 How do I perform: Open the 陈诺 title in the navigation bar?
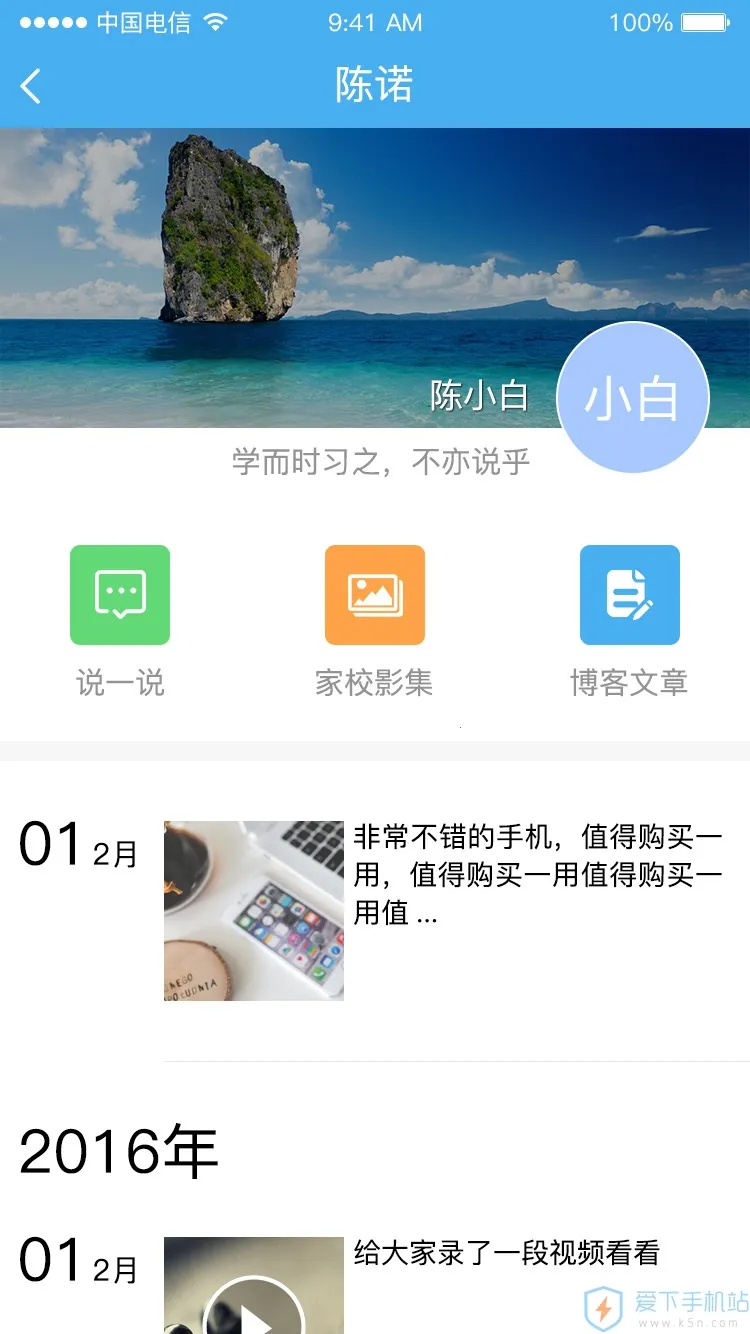(374, 87)
